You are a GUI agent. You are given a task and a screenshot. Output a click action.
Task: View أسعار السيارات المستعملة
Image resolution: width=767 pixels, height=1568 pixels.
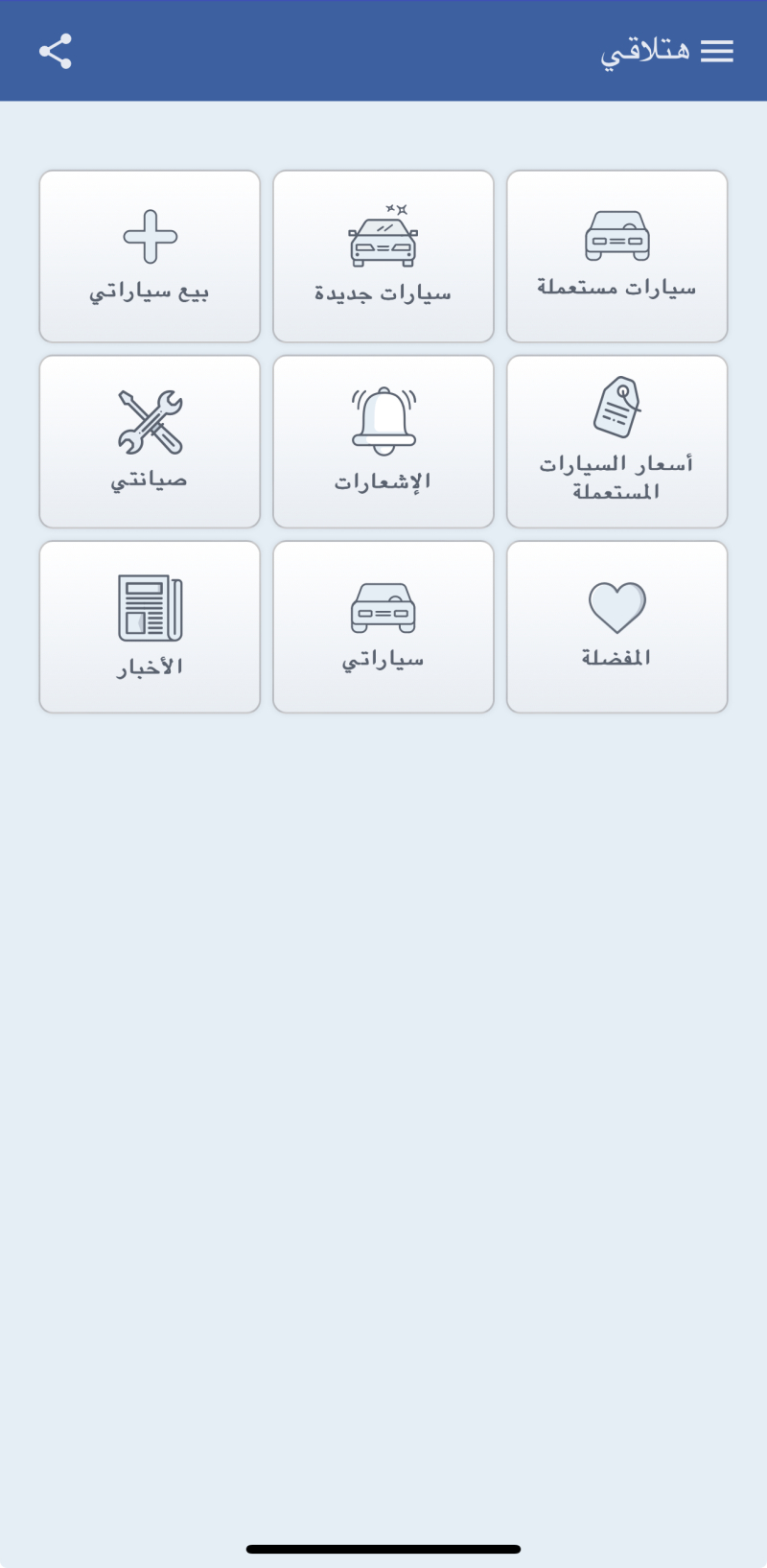[616, 441]
